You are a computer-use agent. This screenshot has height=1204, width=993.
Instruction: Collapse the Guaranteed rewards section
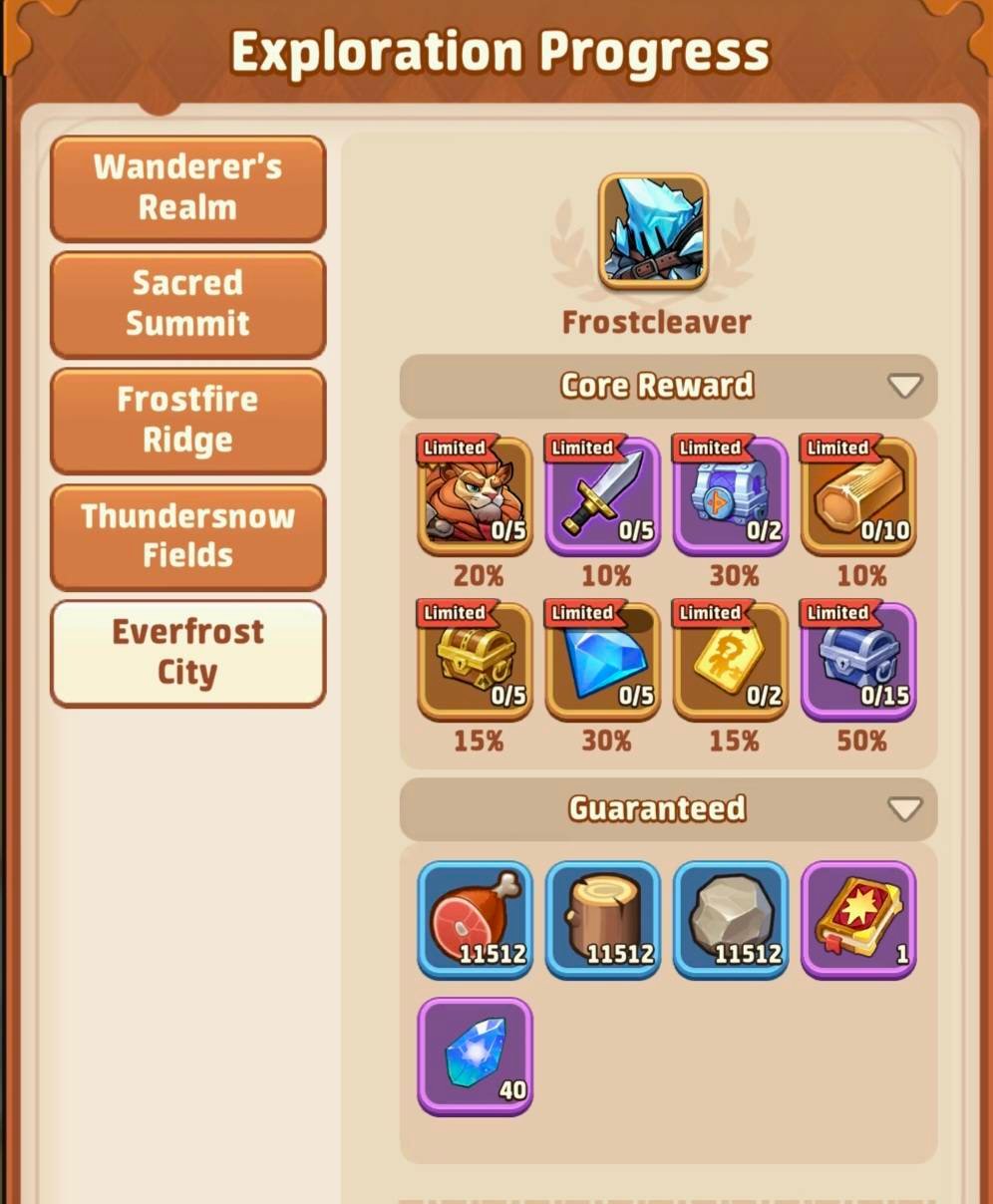click(x=904, y=808)
